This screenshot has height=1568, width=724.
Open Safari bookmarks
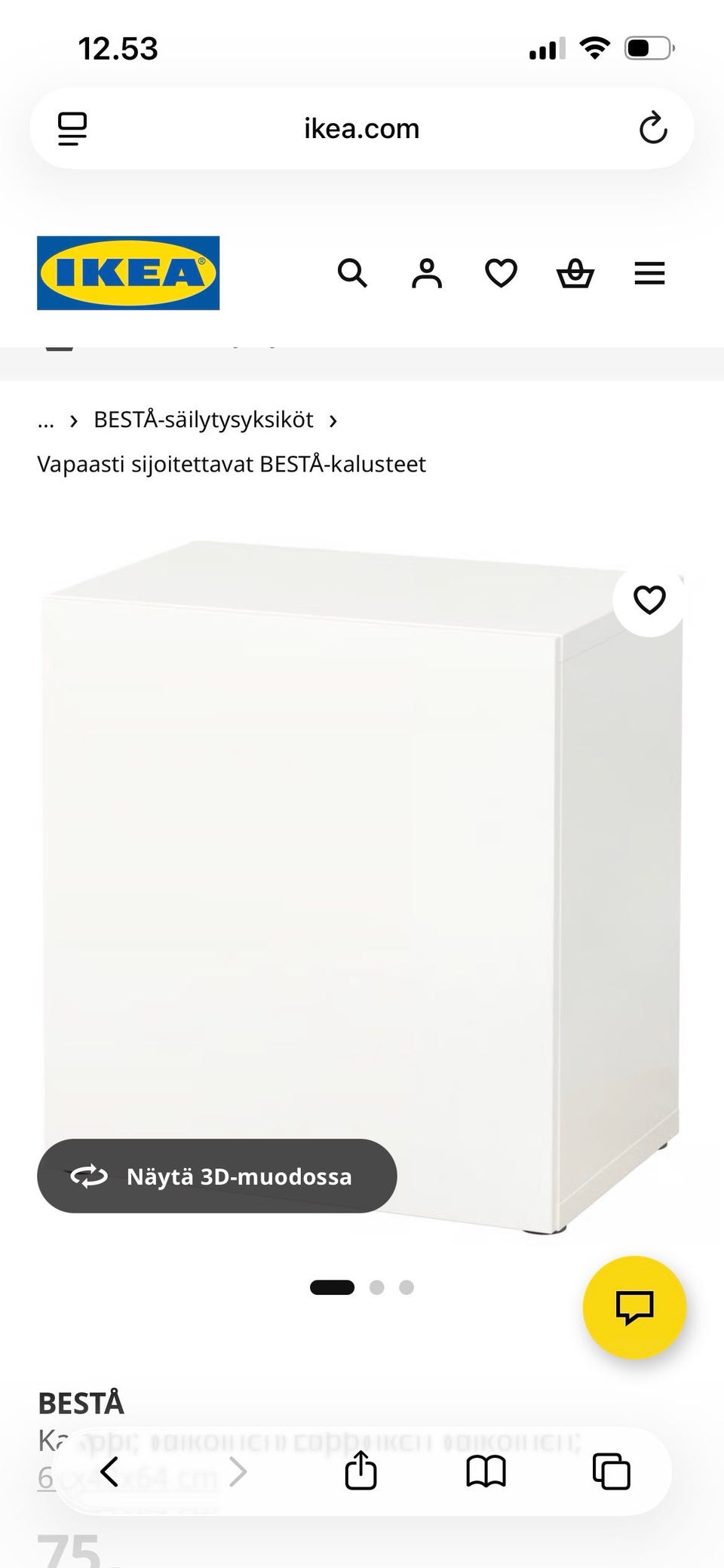[486, 1471]
